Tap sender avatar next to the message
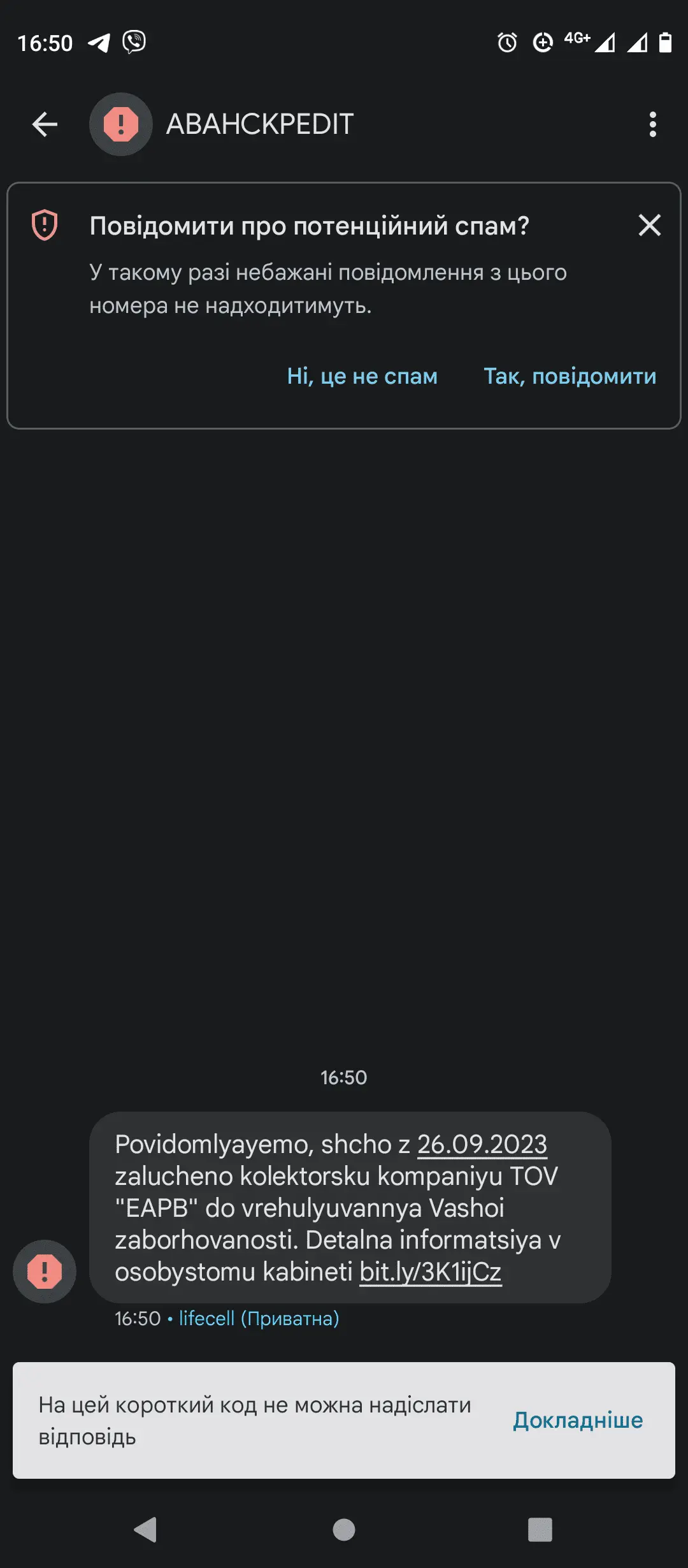This screenshot has height=1568, width=688. point(45,1272)
